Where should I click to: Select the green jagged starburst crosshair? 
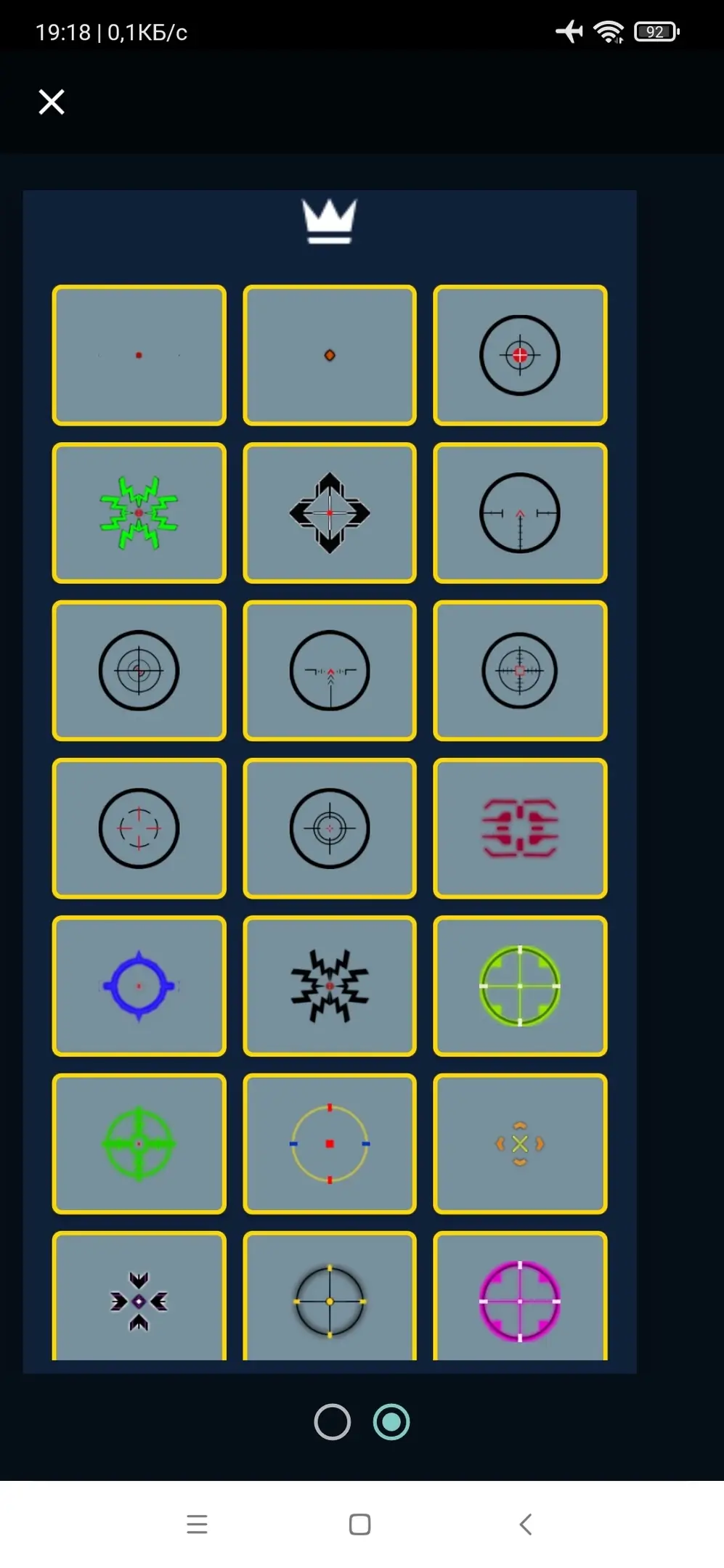click(139, 513)
